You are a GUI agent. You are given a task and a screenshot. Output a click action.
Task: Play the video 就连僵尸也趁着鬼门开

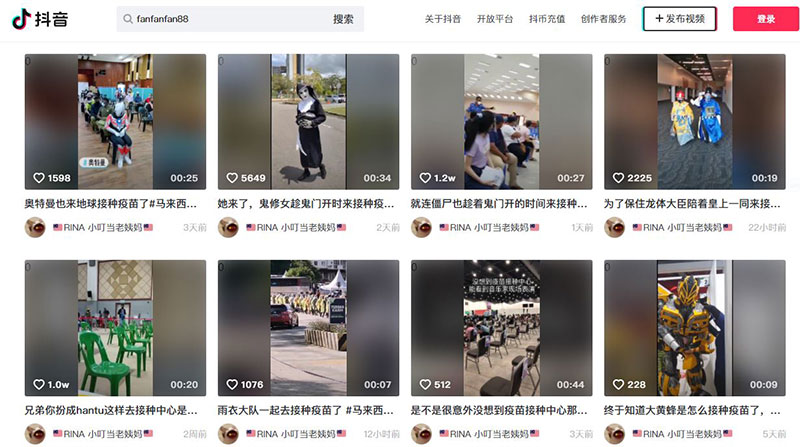pos(501,120)
